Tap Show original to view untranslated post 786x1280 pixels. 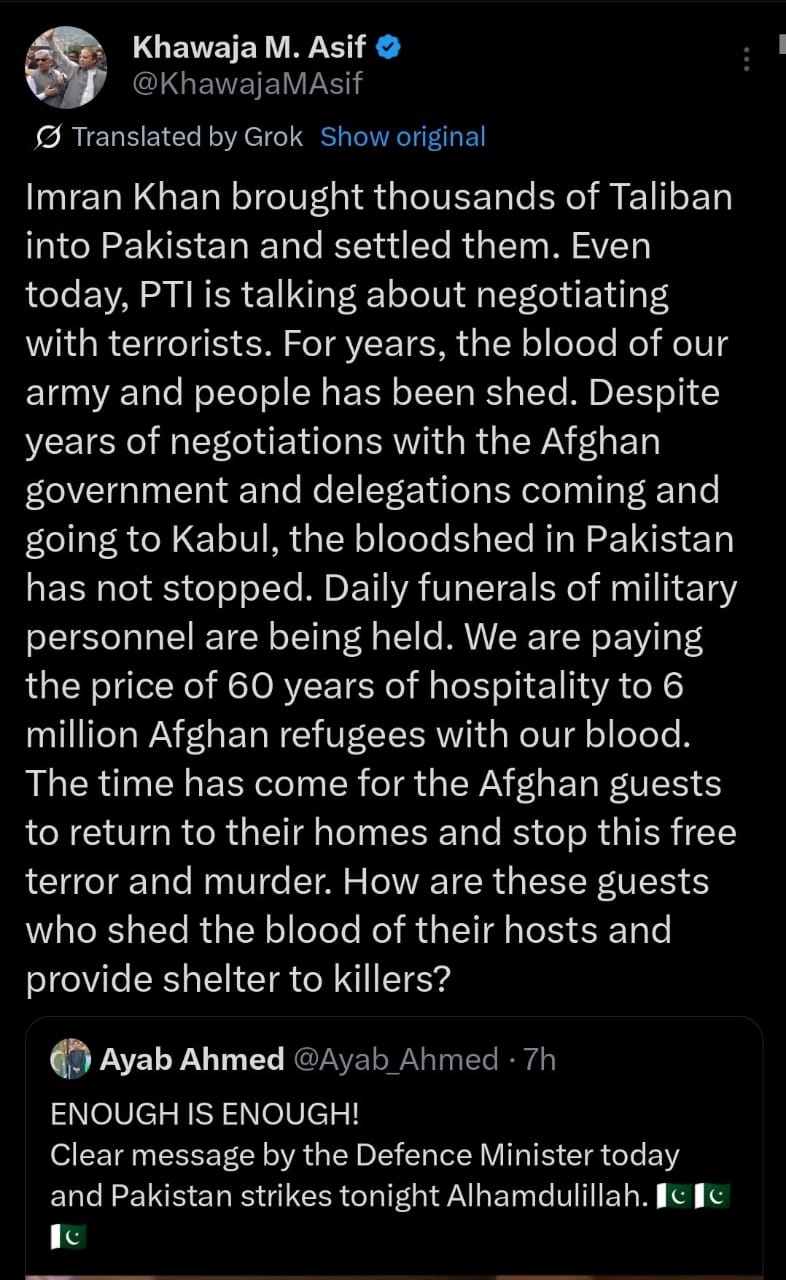pos(402,137)
